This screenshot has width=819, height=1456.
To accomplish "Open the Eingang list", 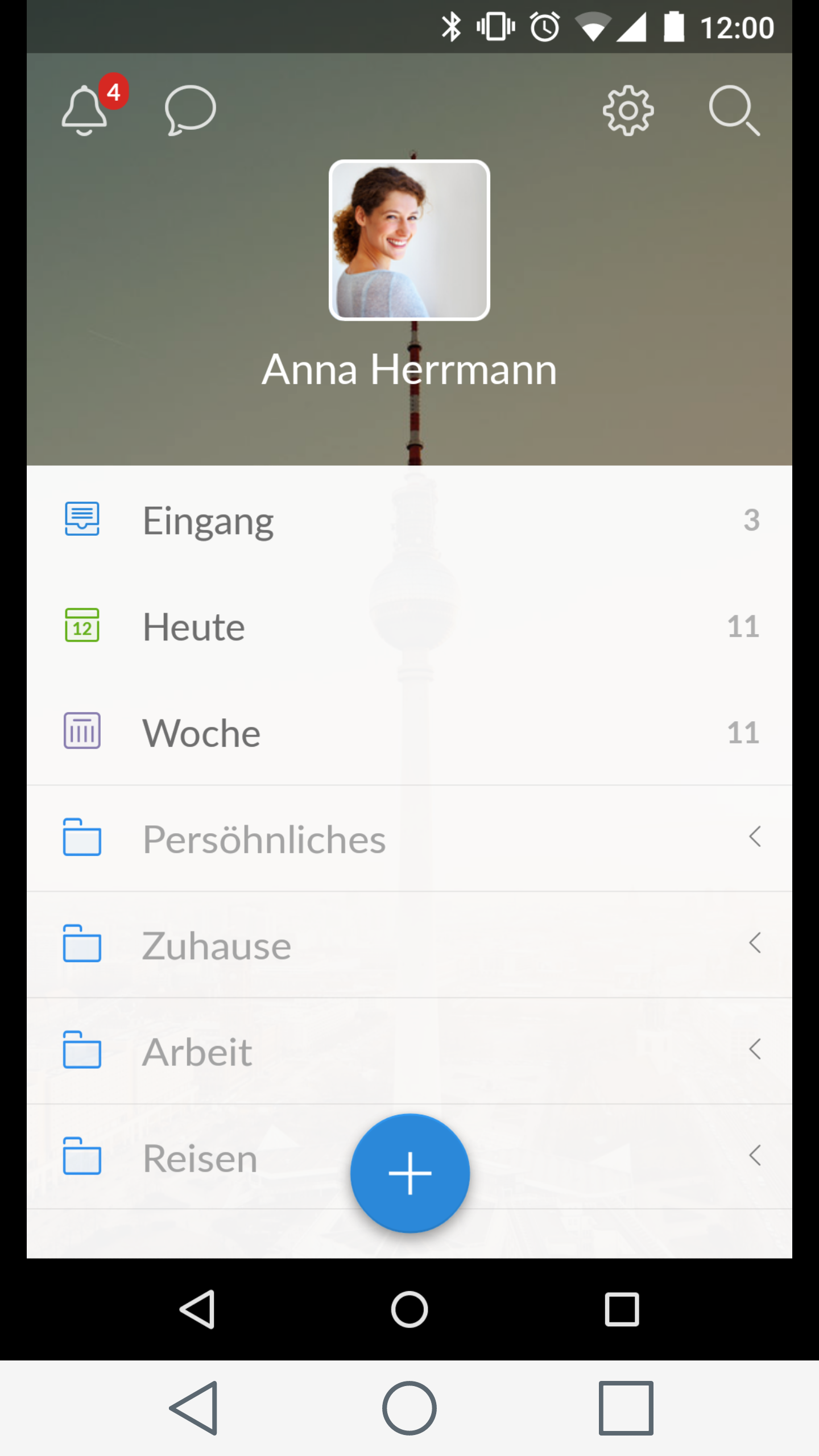I will tap(409, 520).
